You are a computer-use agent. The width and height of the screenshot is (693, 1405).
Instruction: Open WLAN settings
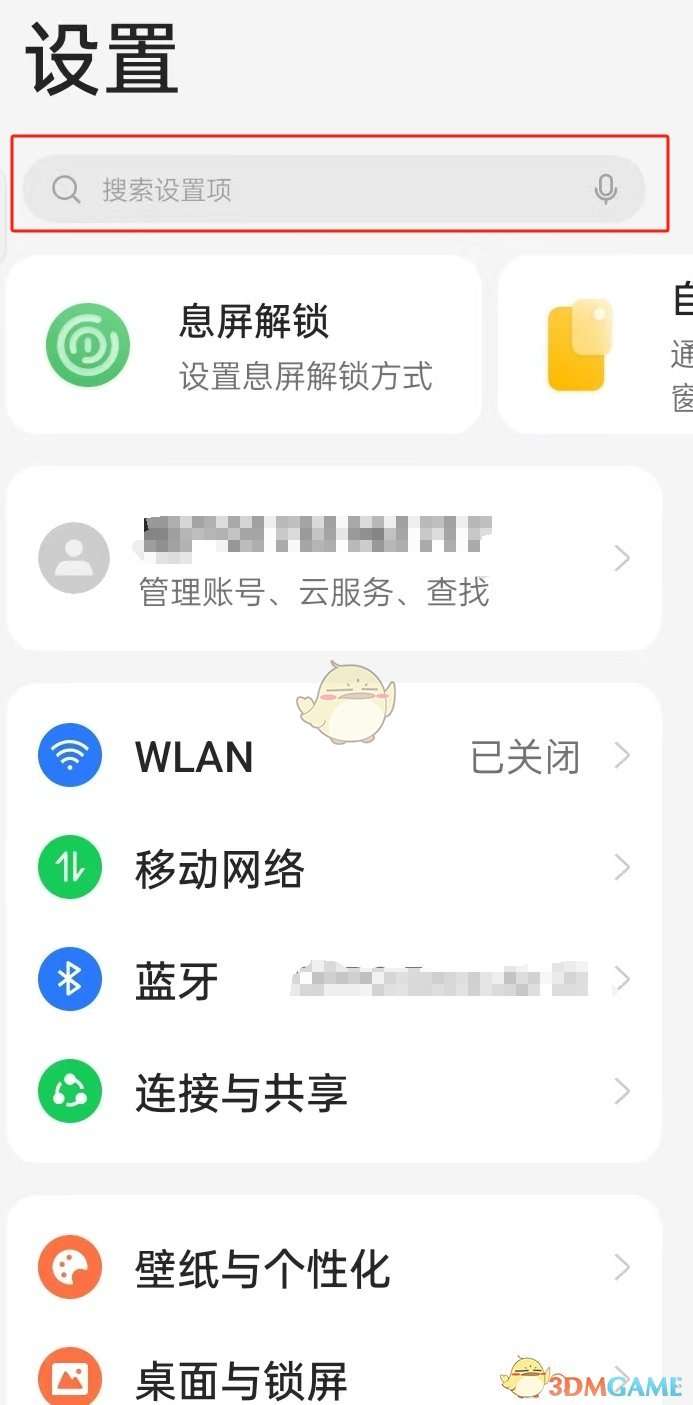[334, 757]
